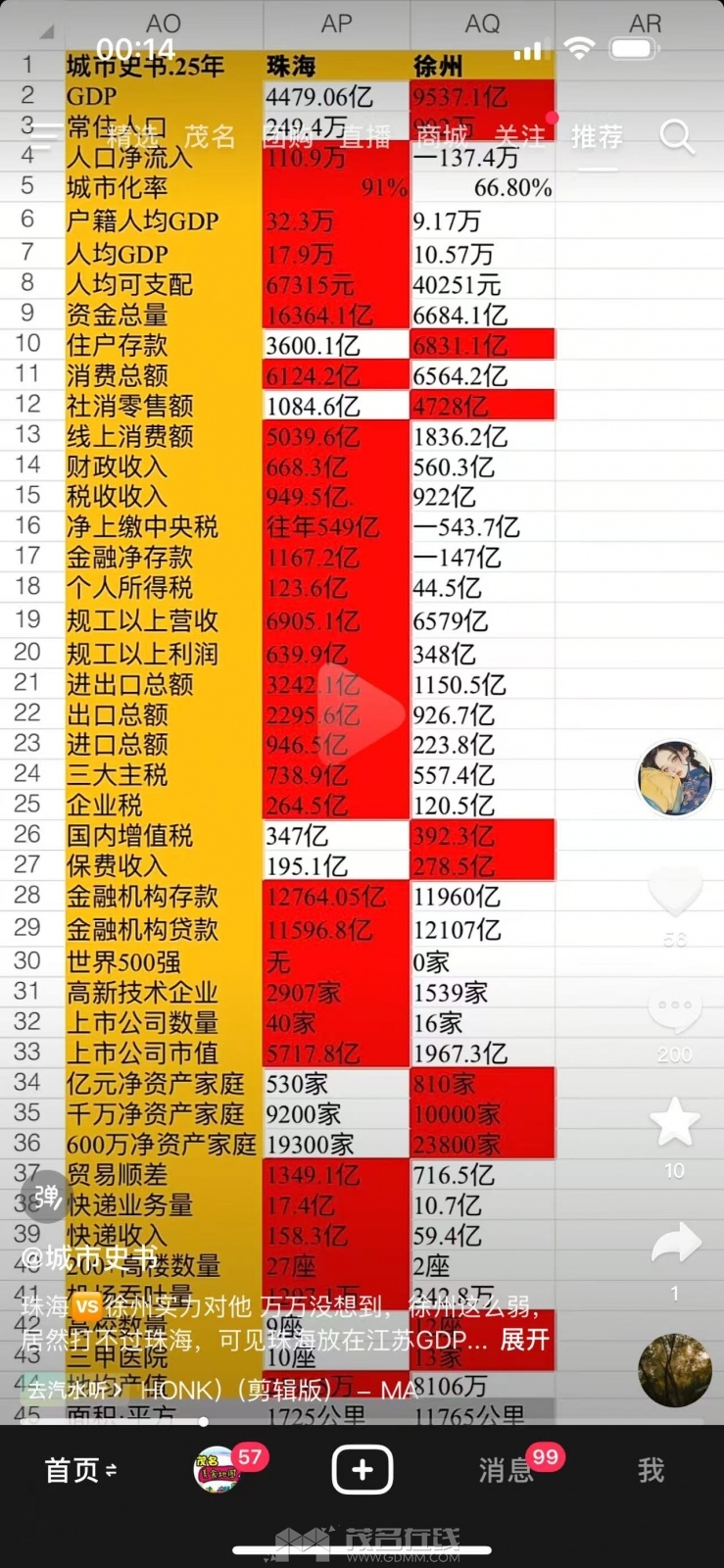Open the comments bubble showing 200

(675, 1011)
